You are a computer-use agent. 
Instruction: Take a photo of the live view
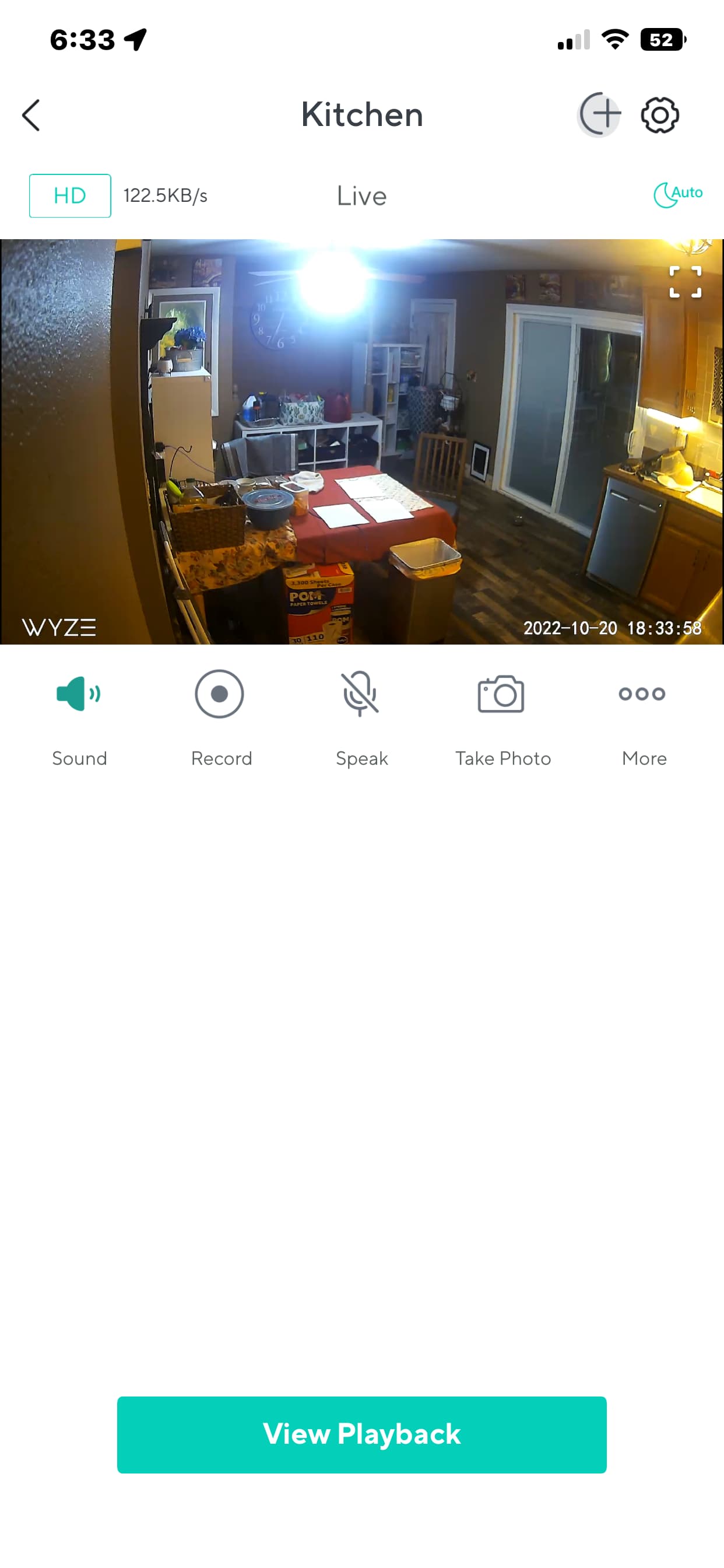(501, 694)
